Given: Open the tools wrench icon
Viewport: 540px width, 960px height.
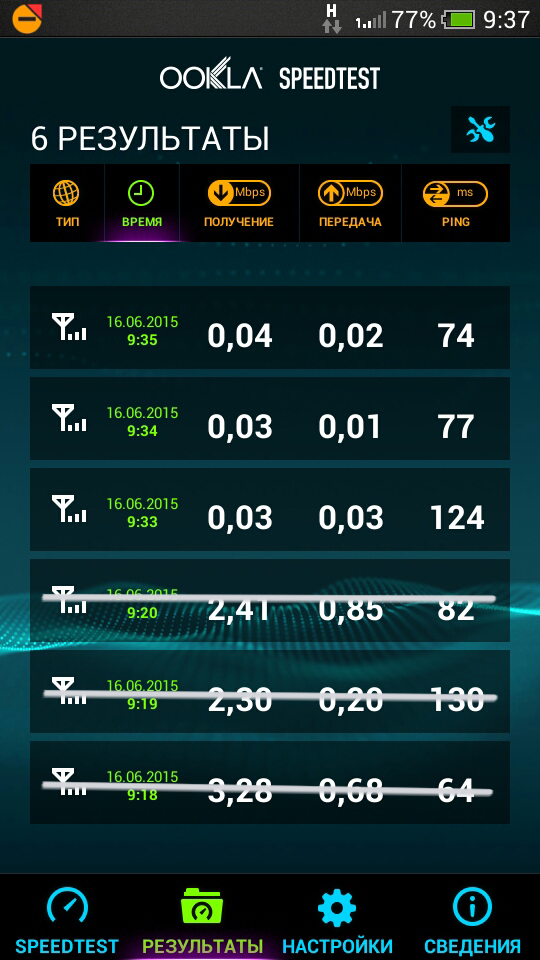Looking at the screenshot, I should point(480,129).
